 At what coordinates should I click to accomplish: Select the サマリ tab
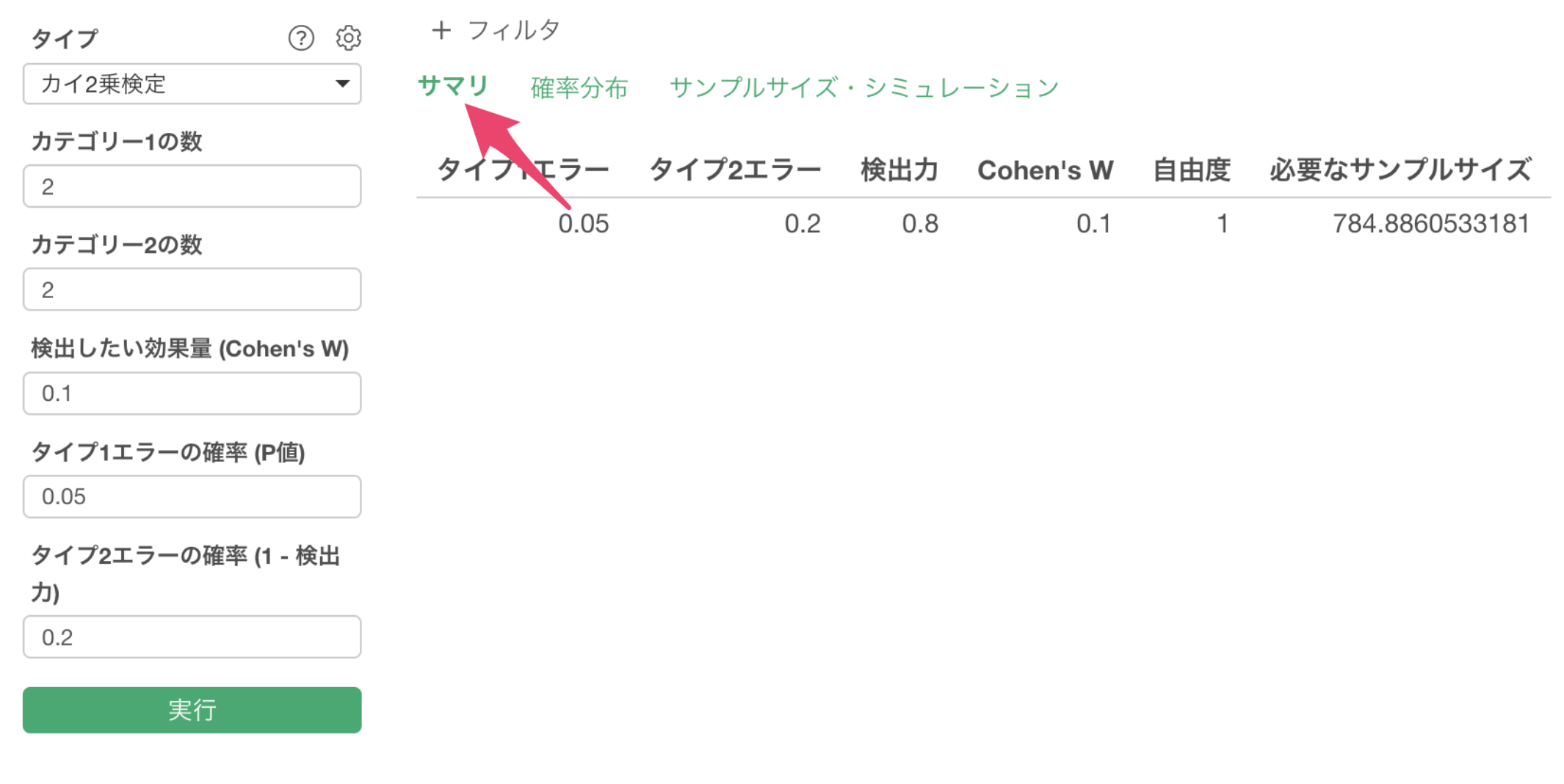tap(452, 86)
